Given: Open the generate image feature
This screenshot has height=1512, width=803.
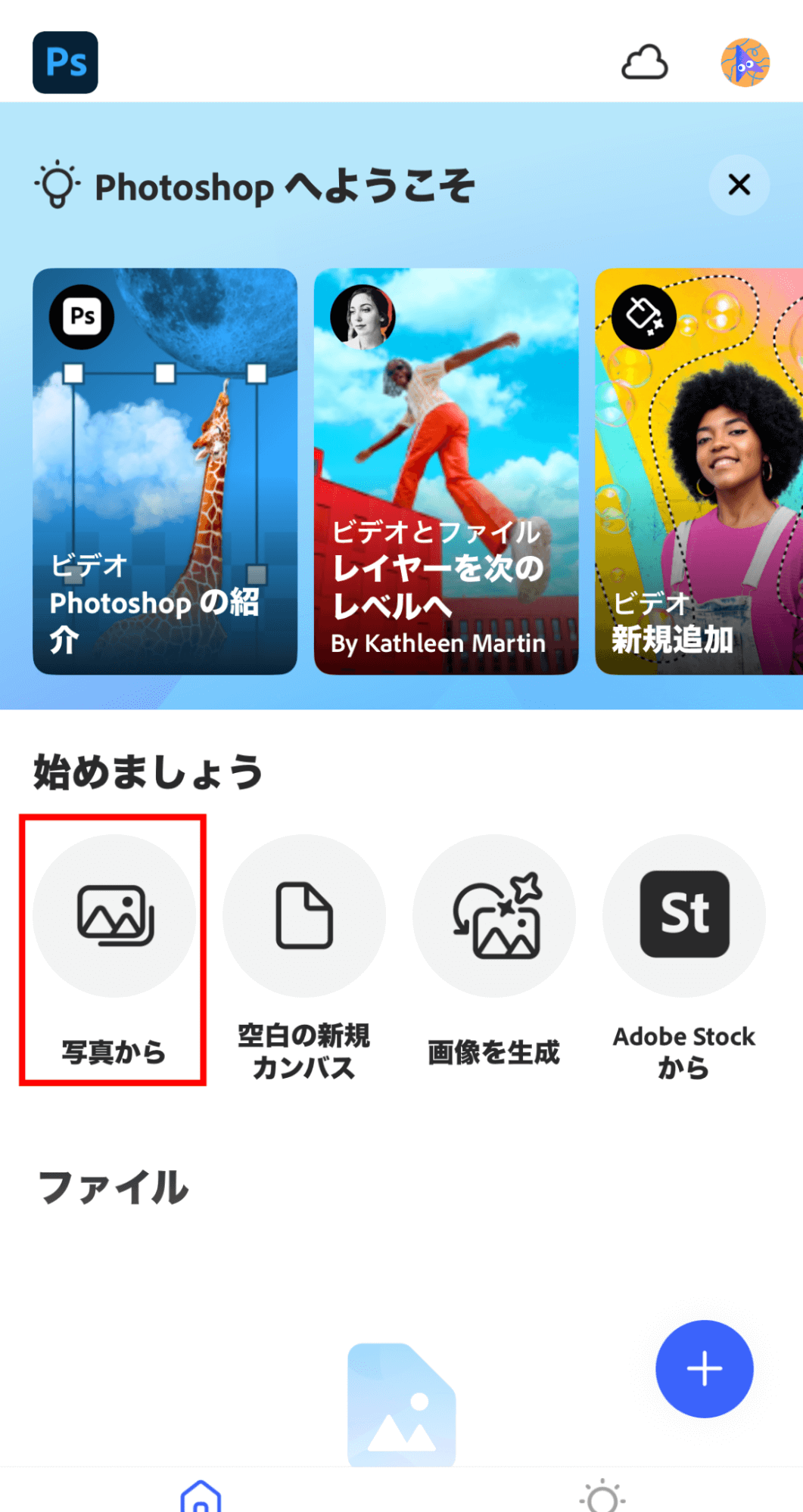Looking at the screenshot, I should 493,915.
